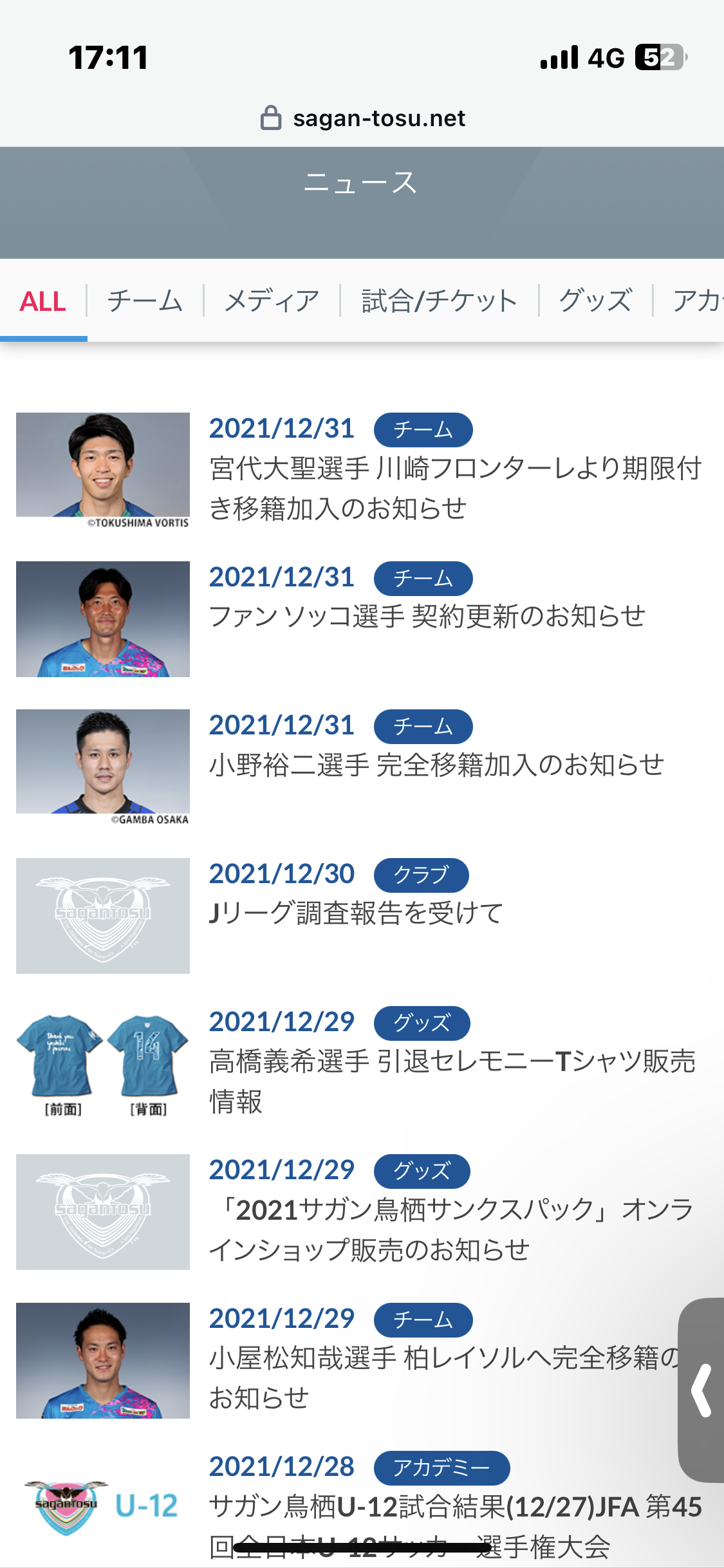Select the ALL news tab
Image resolution: width=724 pixels, height=1568 pixels.
tap(43, 301)
